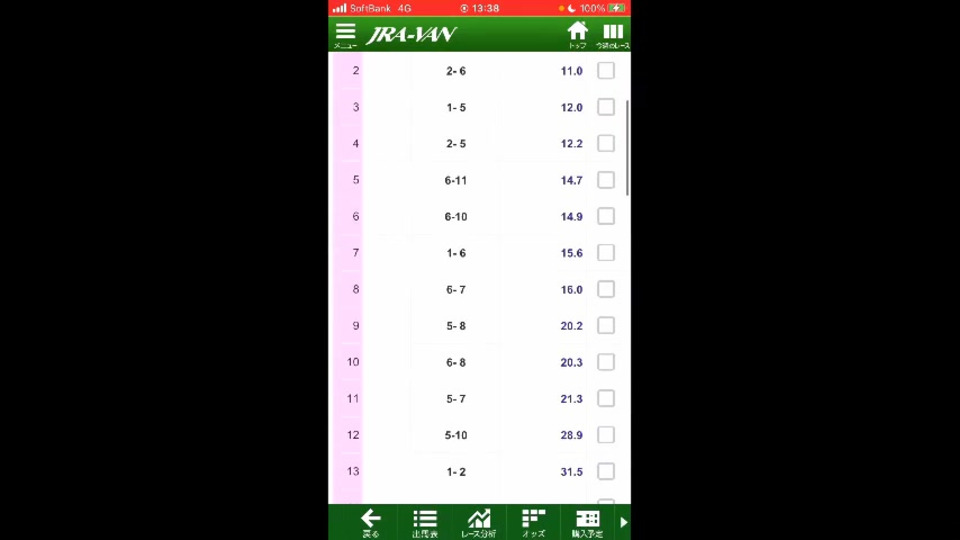Tap 戻る back arrow in bottom bar
The width and height of the screenshot is (960, 540).
tap(370, 522)
